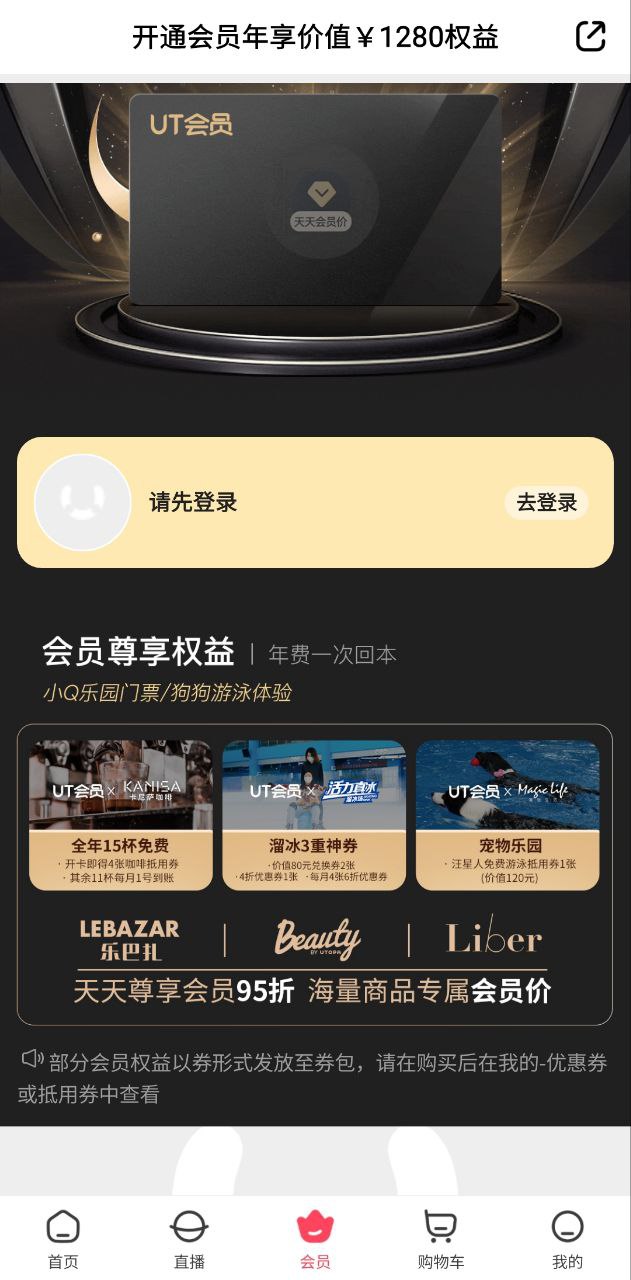Tap the 去登录 login button
This screenshot has width=631, height=1280.
(x=546, y=502)
